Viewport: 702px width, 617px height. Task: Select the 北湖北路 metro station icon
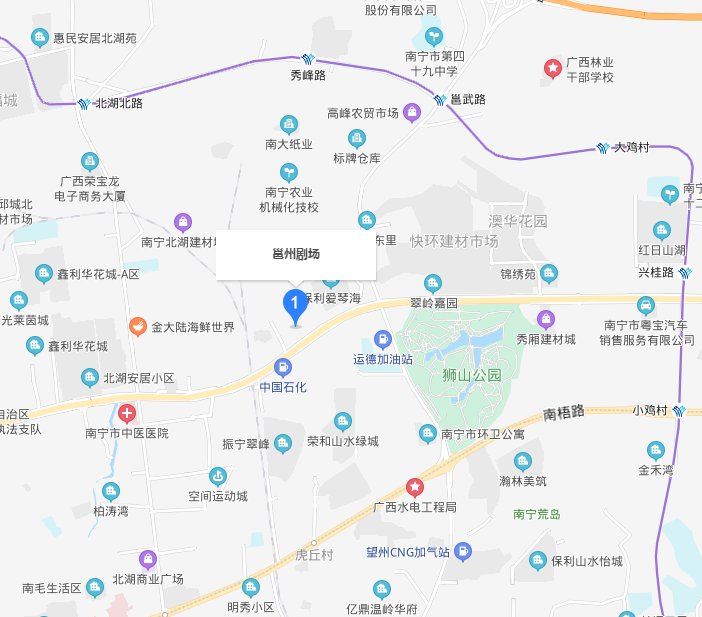point(84,104)
